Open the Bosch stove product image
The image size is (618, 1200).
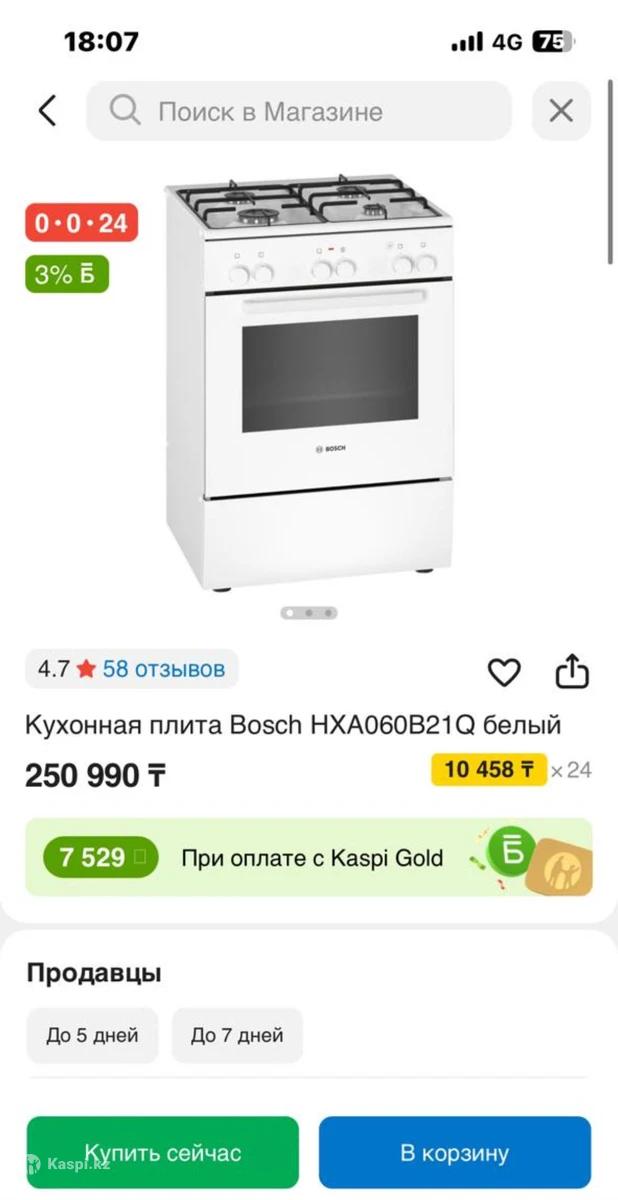(310, 385)
